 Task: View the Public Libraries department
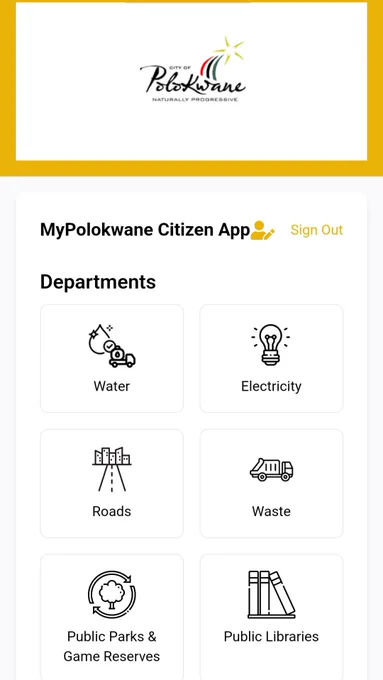pyautogui.click(x=271, y=617)
